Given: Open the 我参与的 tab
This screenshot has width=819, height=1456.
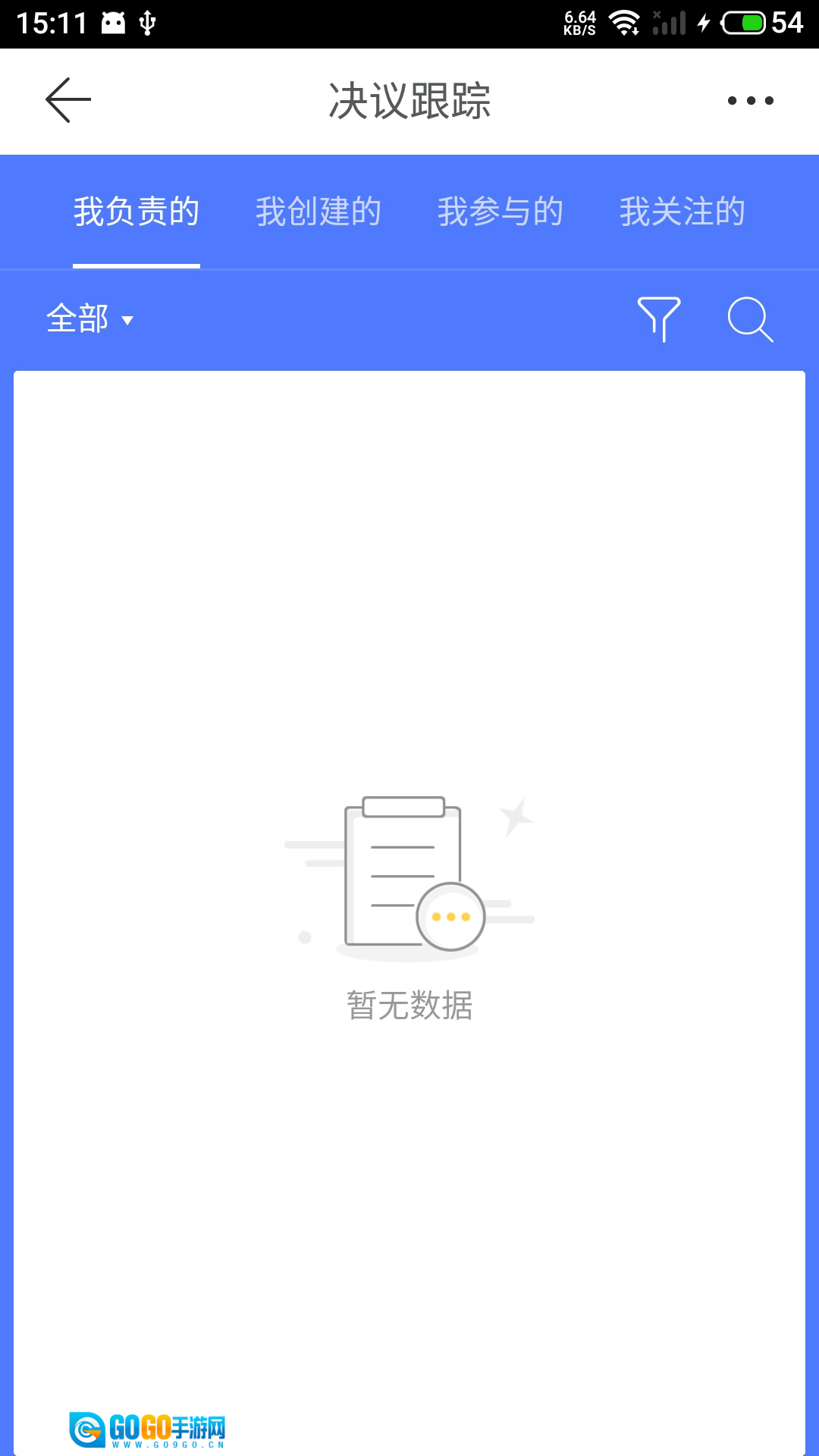Looking at the screenshot, I should [x=500, y=212].
